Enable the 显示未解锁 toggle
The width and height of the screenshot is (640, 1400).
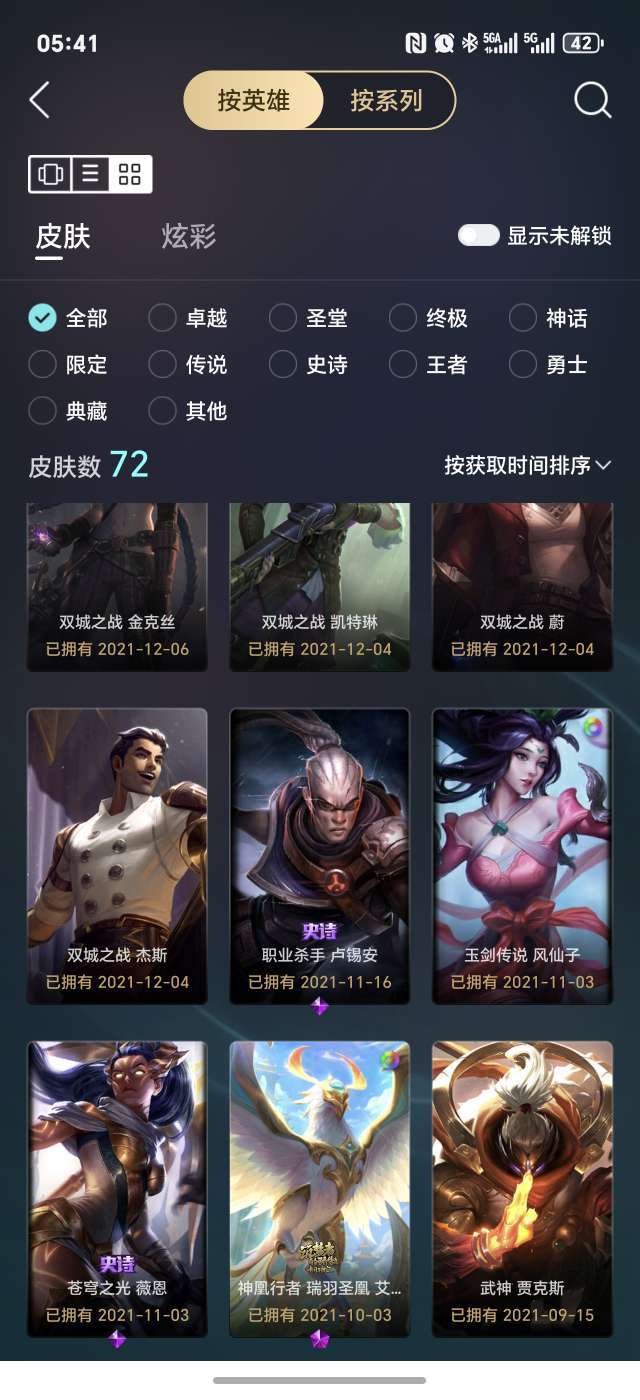pyautogui.click(x=479, y=236)
